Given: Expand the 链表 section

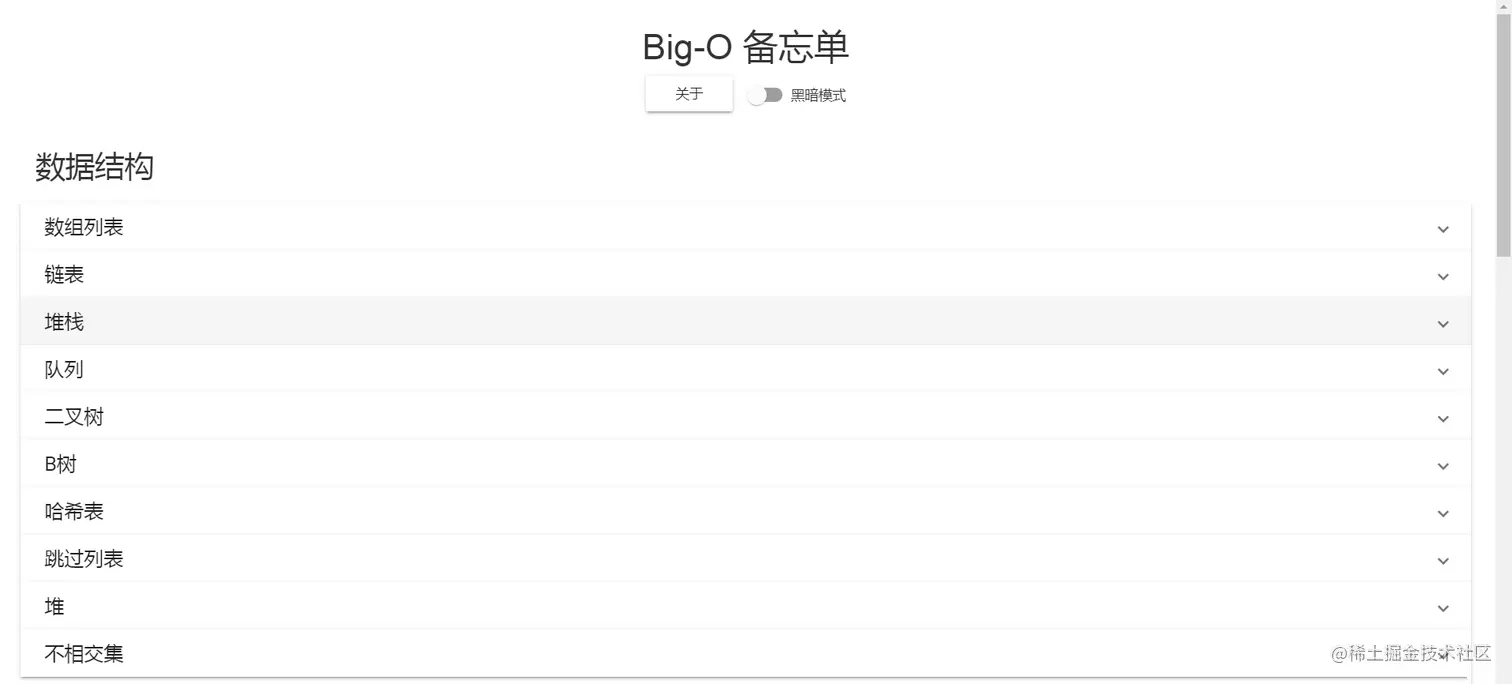Looking at the screenshot, I should (x=745, y=275).
